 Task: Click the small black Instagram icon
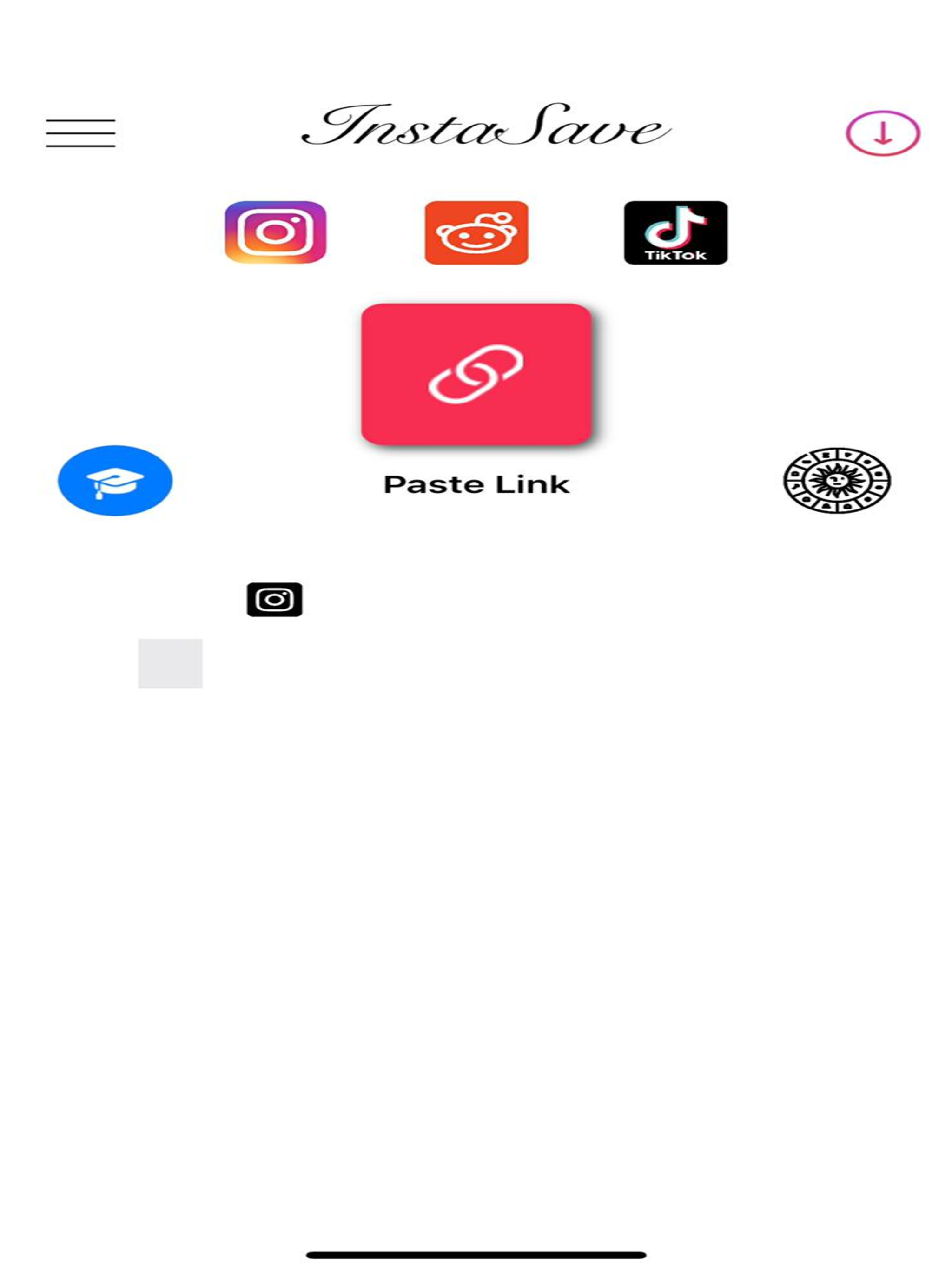[274, 599]
